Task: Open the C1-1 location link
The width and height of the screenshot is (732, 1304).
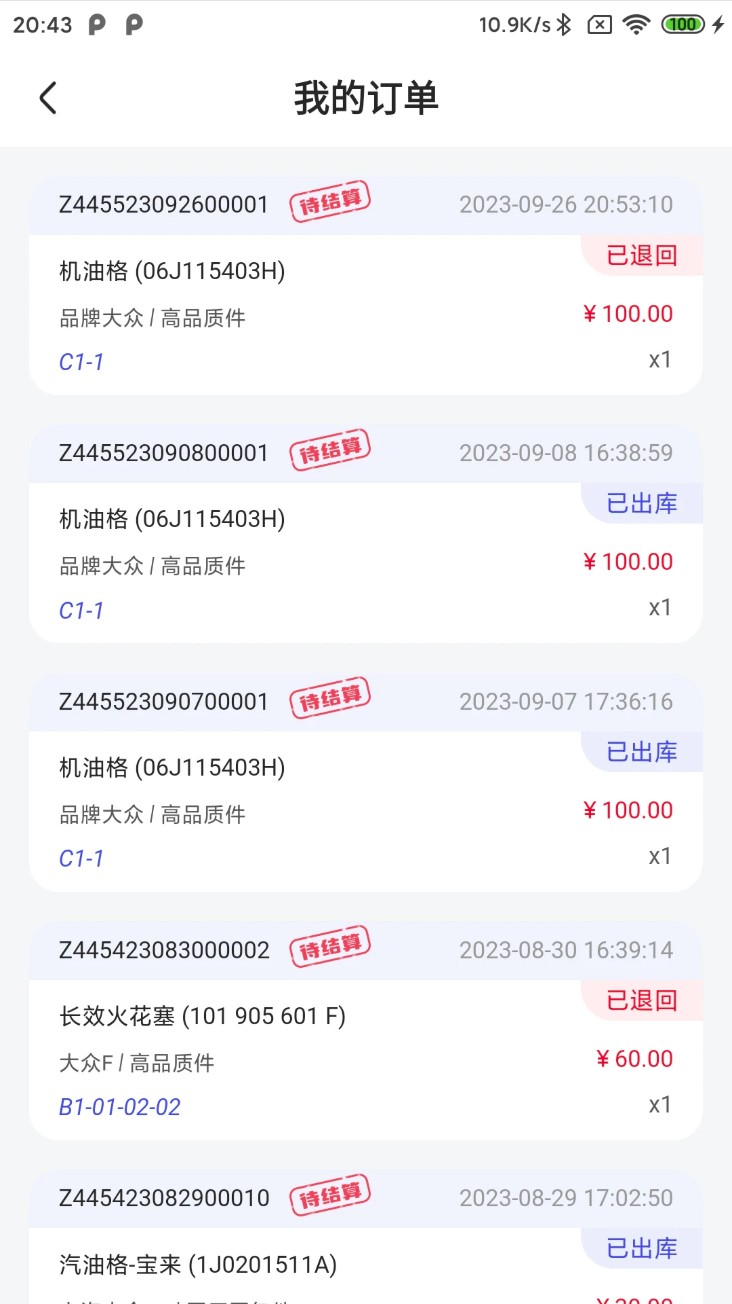Action: pos(80,360)
